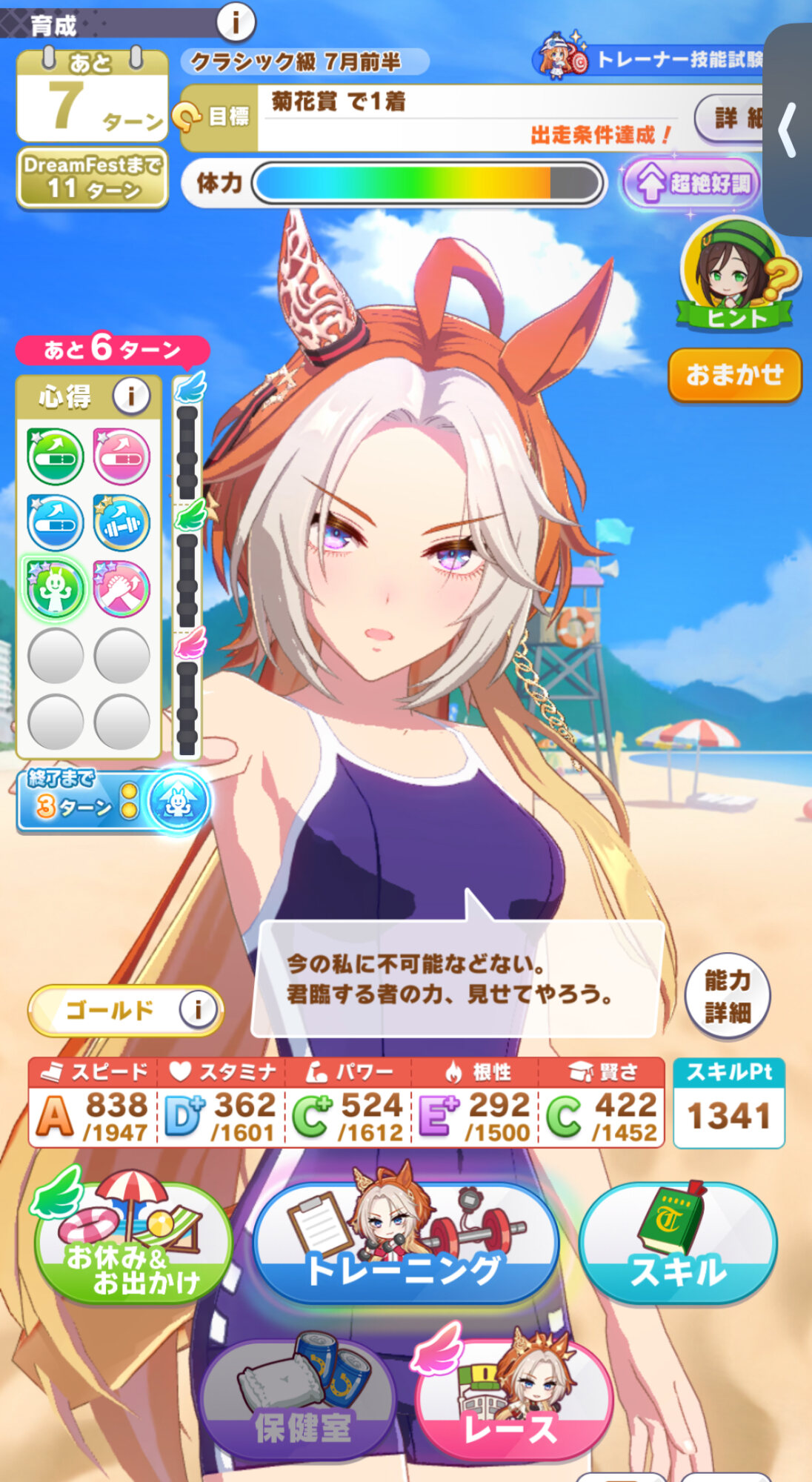View 能力詳細 ability details
The image size is (812, 1482).
click(x=728, y=995)
